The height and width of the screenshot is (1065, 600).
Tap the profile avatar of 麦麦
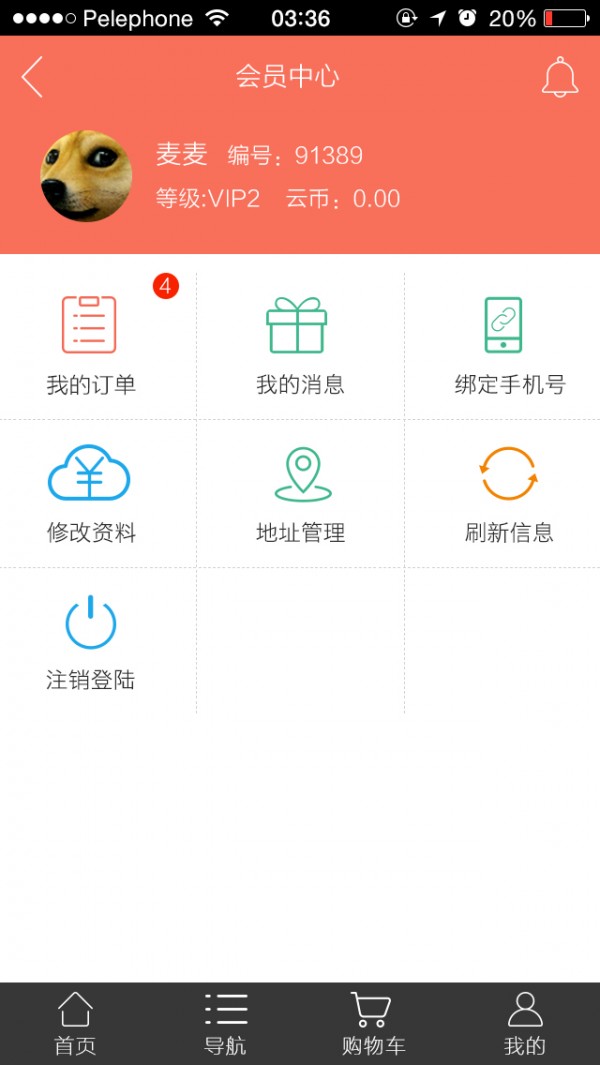(x=86, y=176)
